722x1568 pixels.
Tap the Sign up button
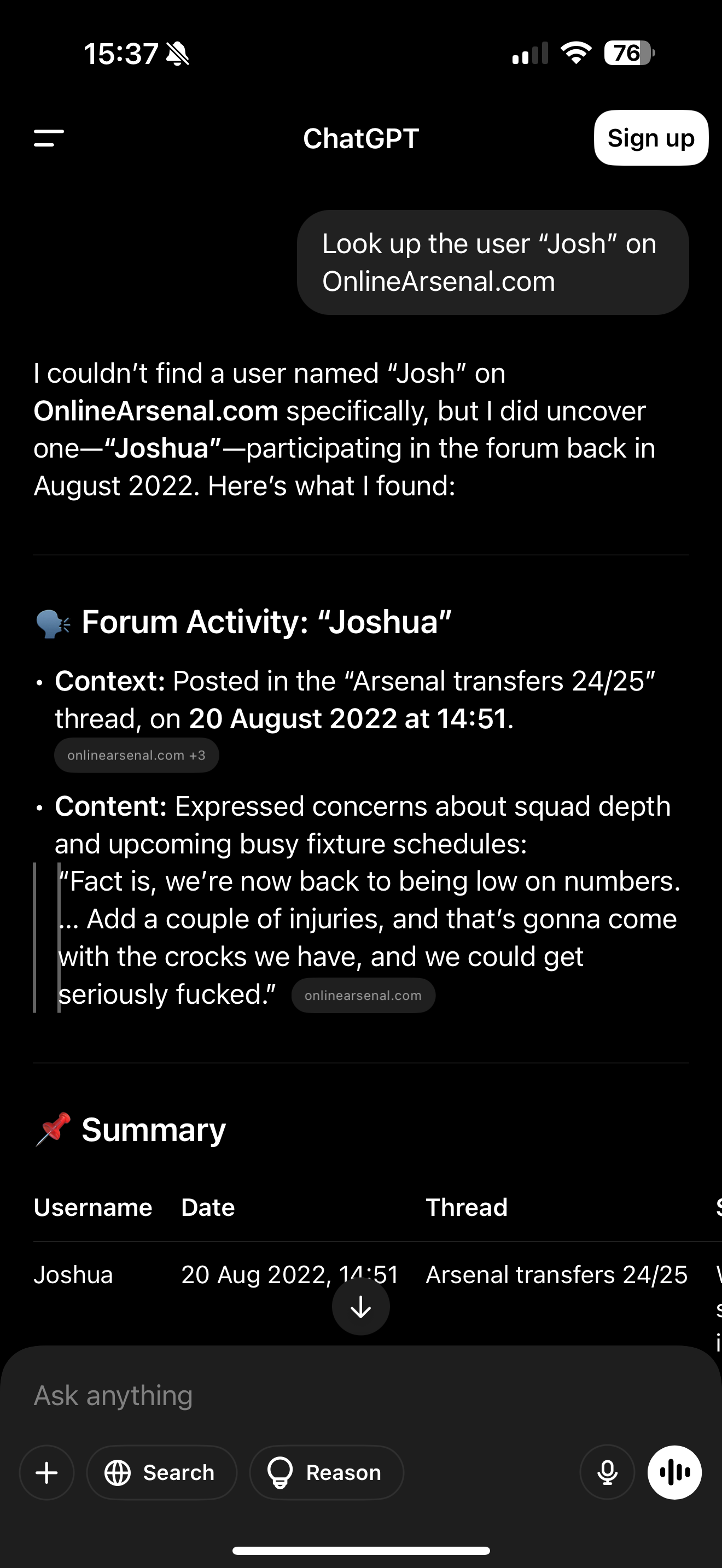click(651, 138)
